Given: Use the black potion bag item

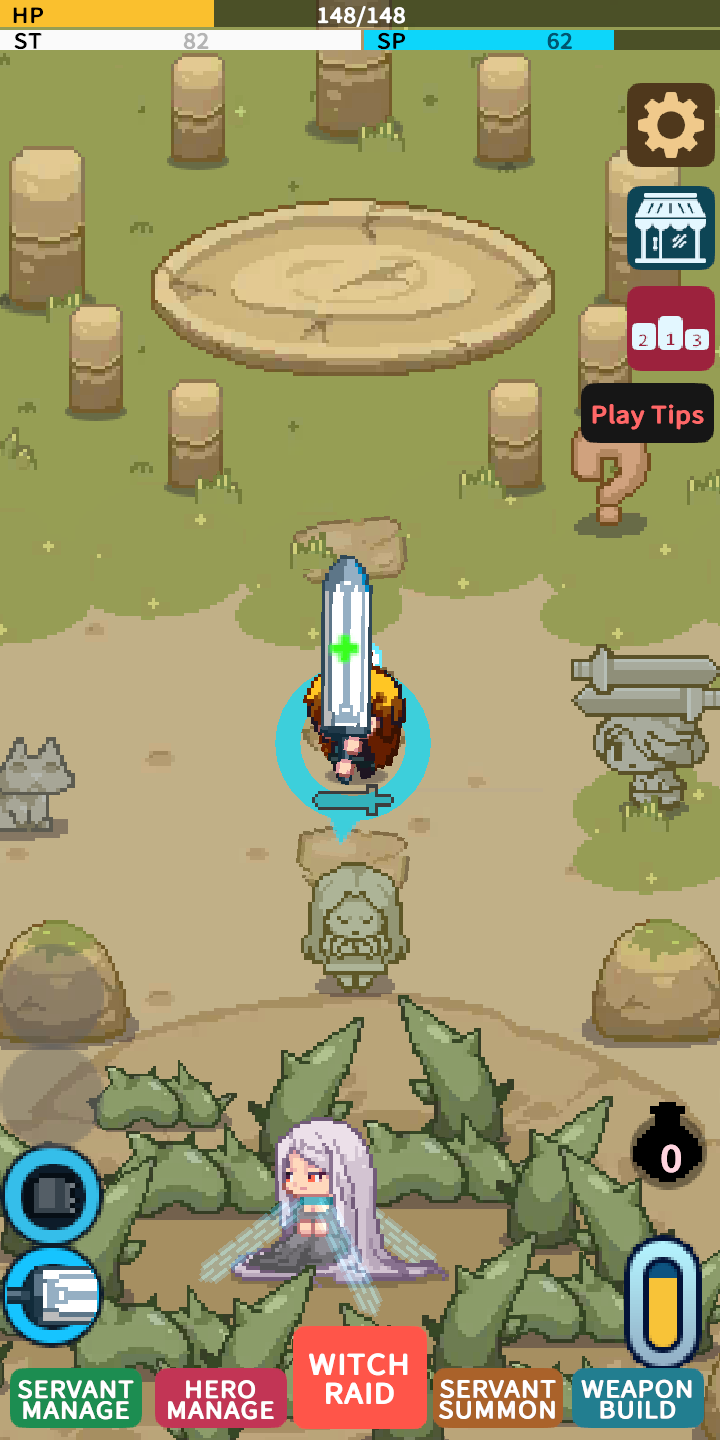Looking at the screenshot, I should (x=668, y=1148).
